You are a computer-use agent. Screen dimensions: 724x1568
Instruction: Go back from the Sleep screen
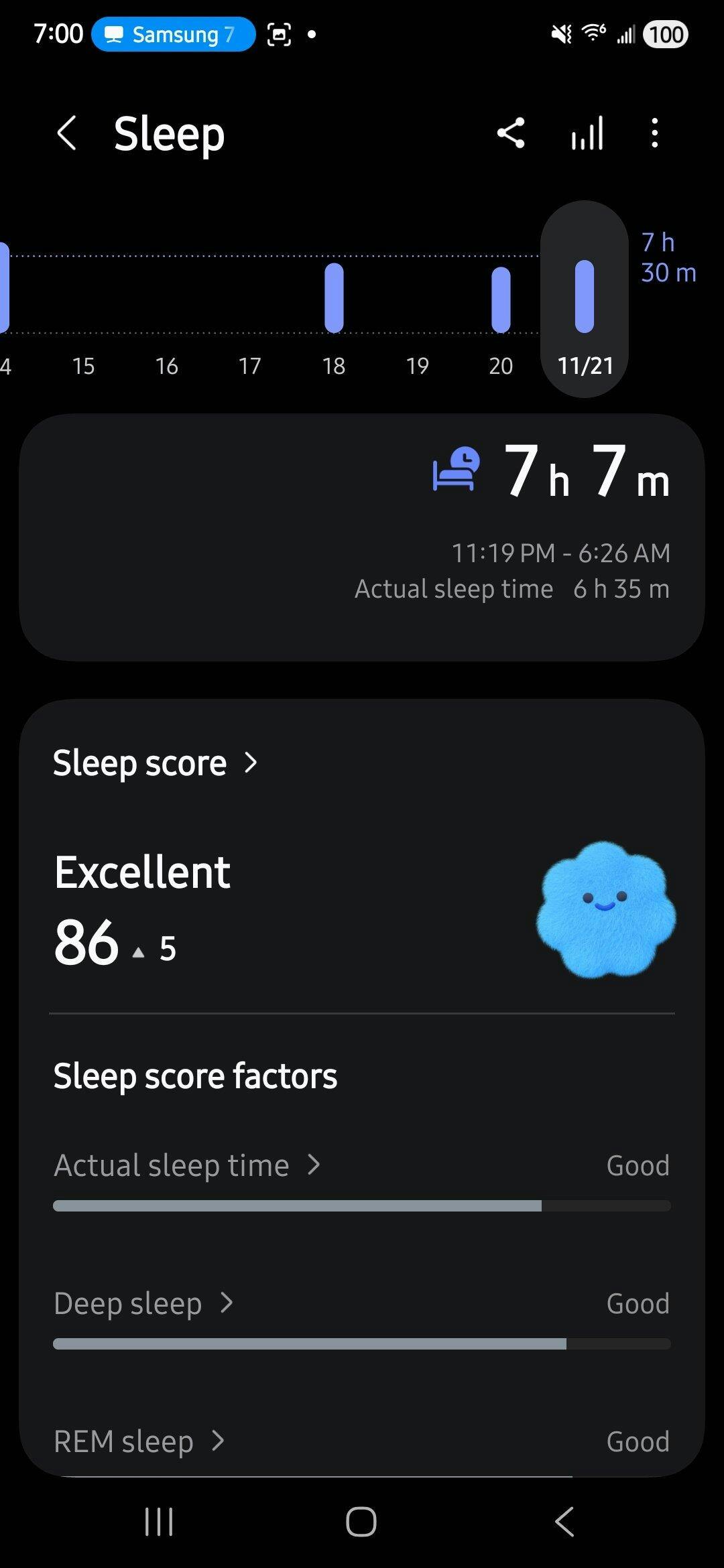(66, 133)
